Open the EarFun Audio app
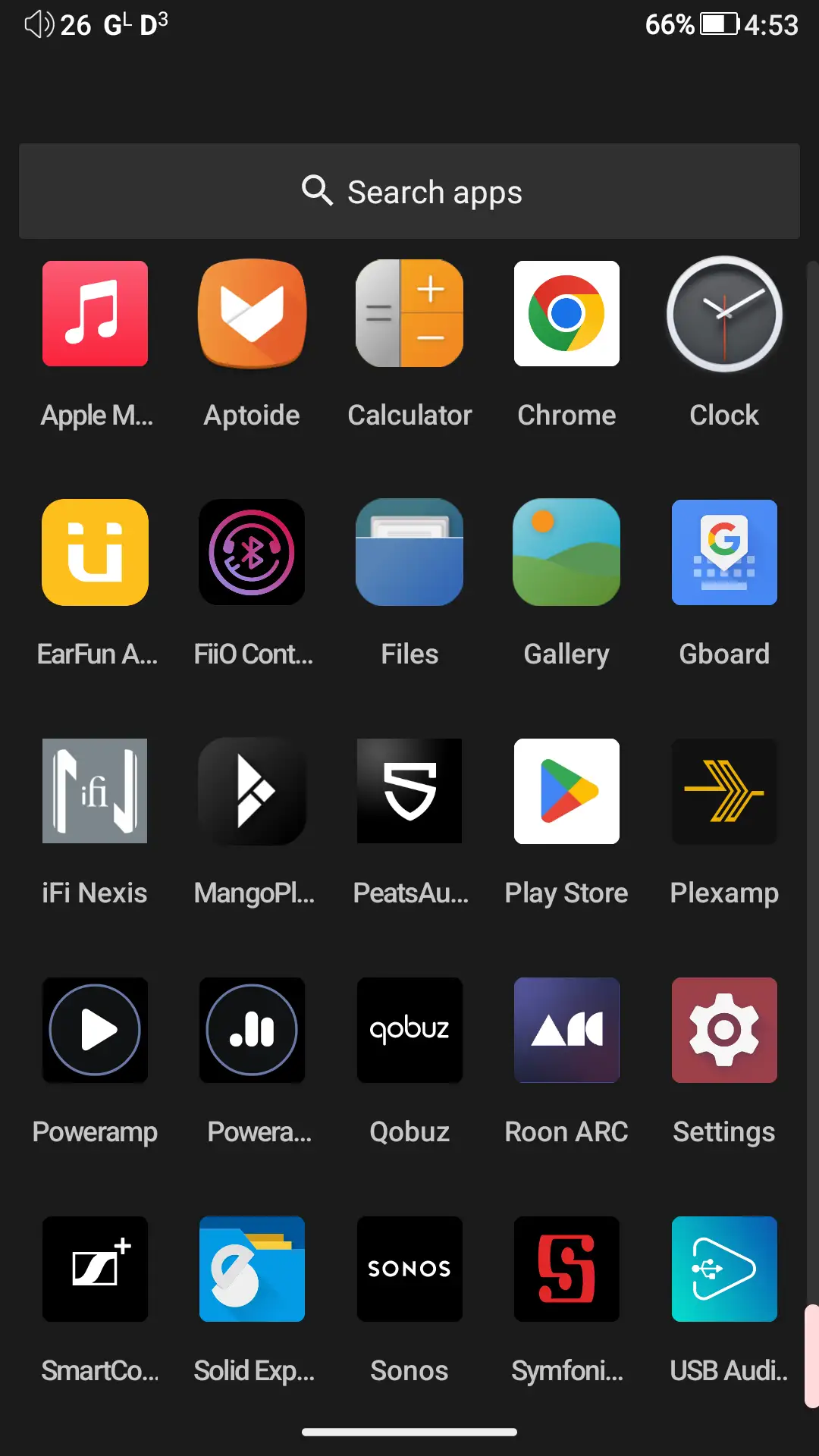 [95, 553]
